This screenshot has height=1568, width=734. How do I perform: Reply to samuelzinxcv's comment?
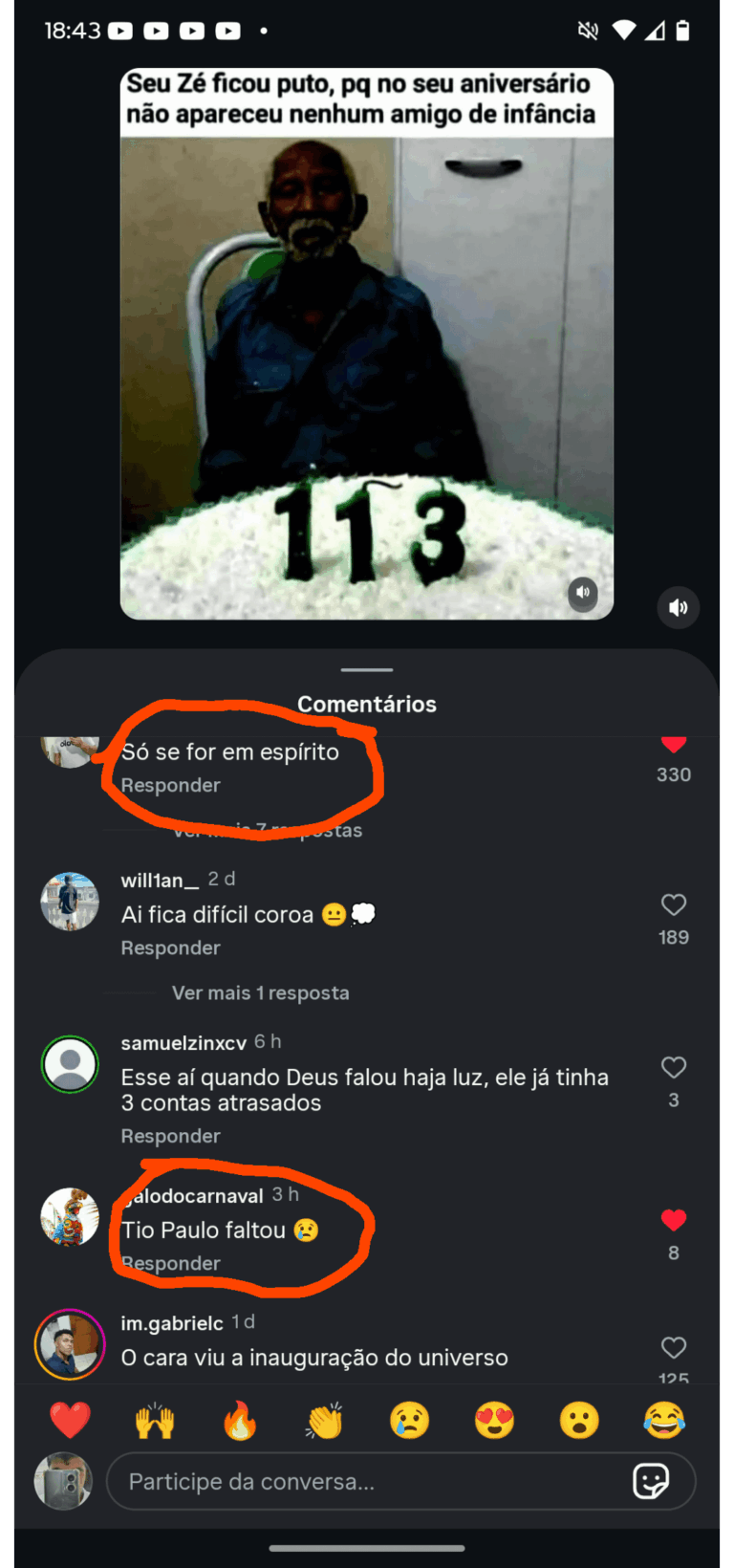tap(170, 1136)
